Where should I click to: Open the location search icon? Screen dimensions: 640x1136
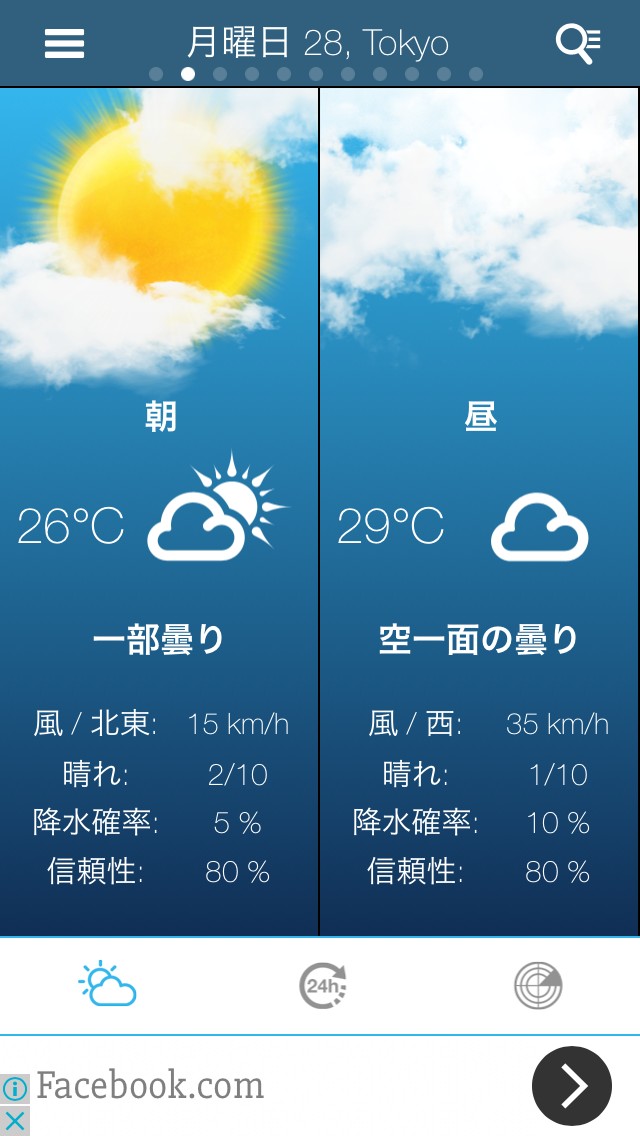578,43
